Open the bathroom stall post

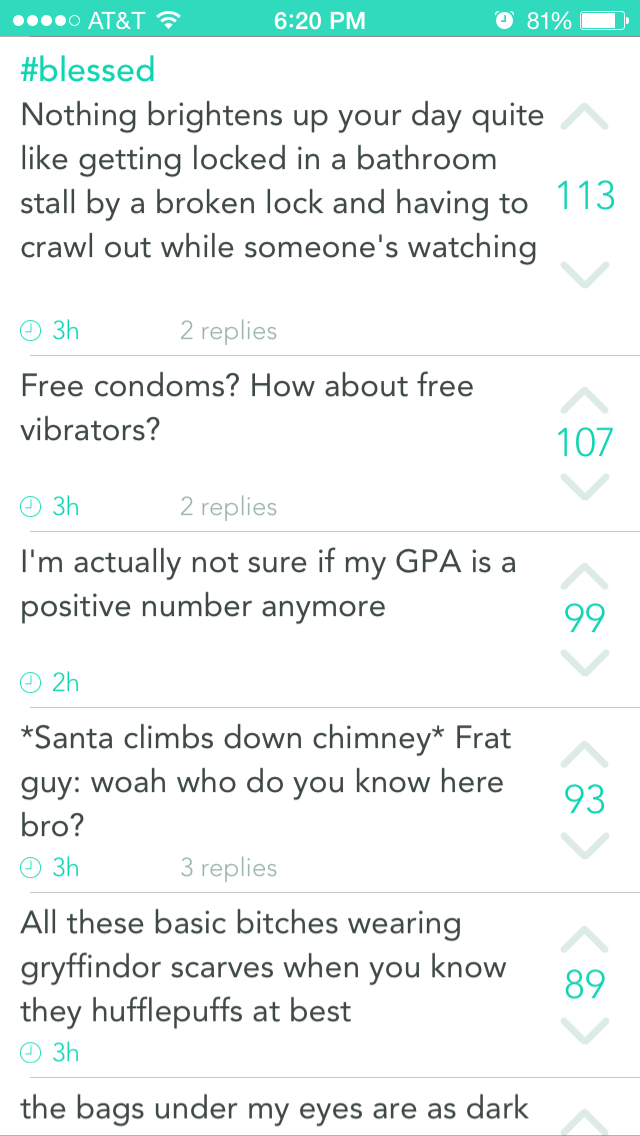click(282, 180)
